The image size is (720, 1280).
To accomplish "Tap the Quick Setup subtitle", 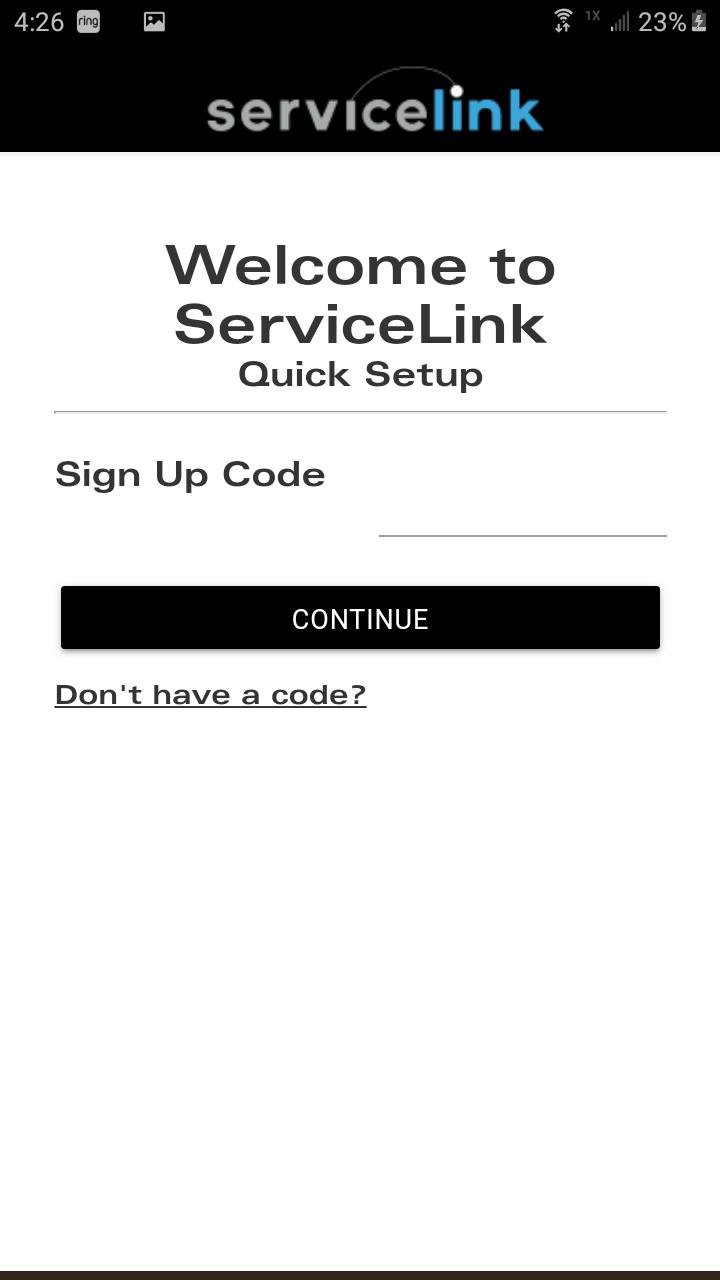I will coord(360,374).
